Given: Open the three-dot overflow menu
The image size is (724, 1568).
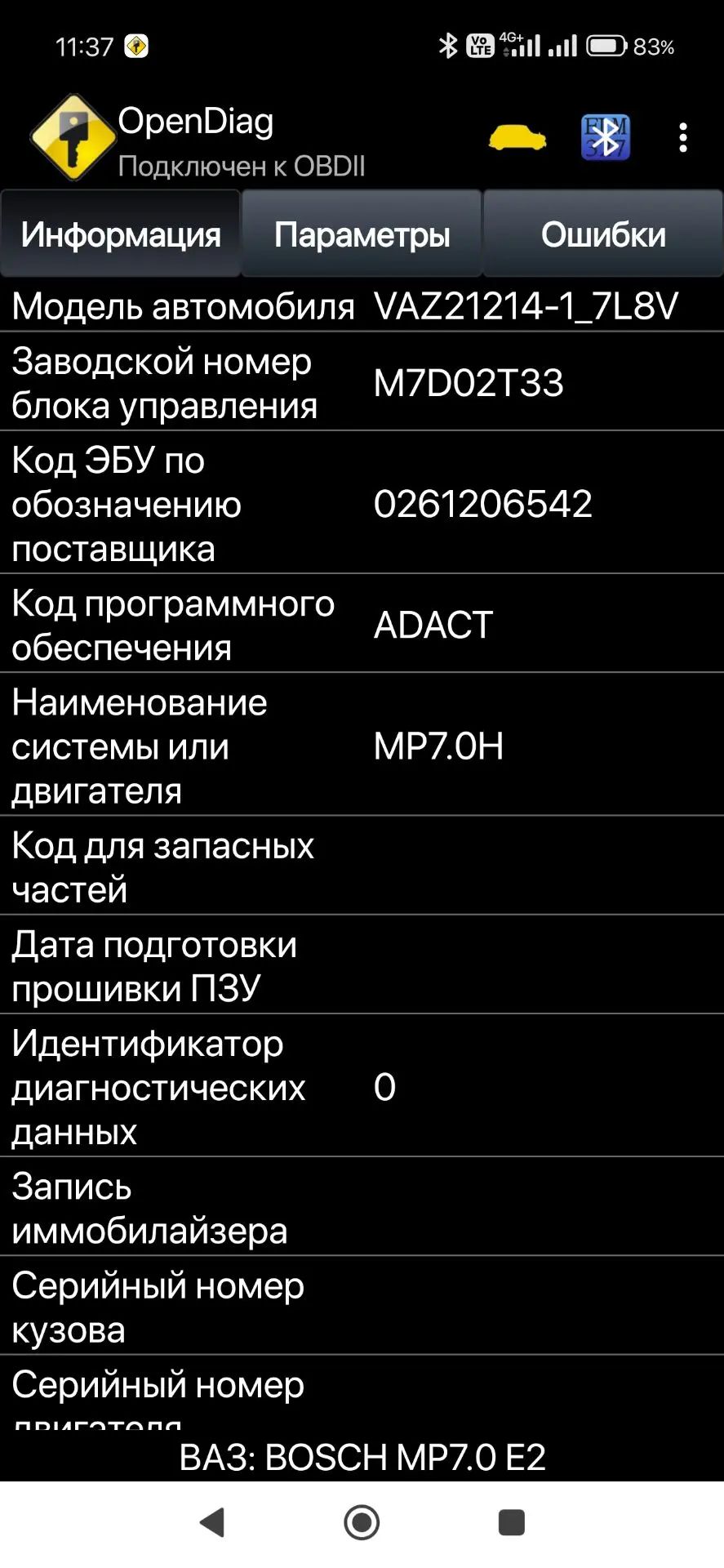Looking at the screenshot, I should [x=683, y=138].
